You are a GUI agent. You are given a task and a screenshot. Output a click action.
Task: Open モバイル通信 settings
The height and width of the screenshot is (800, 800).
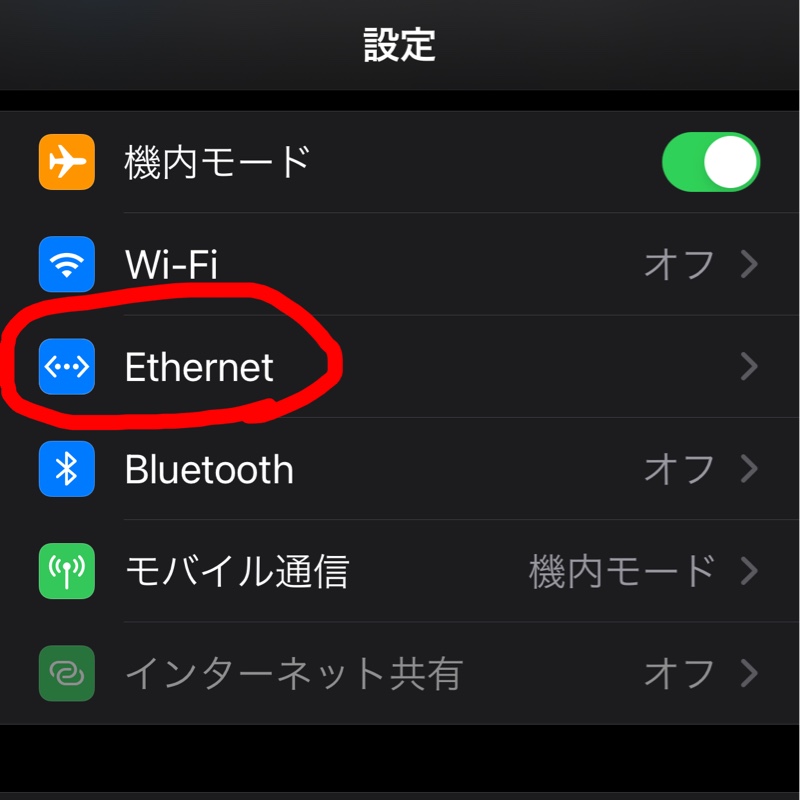pyautogui.click(x=400, y=571)
